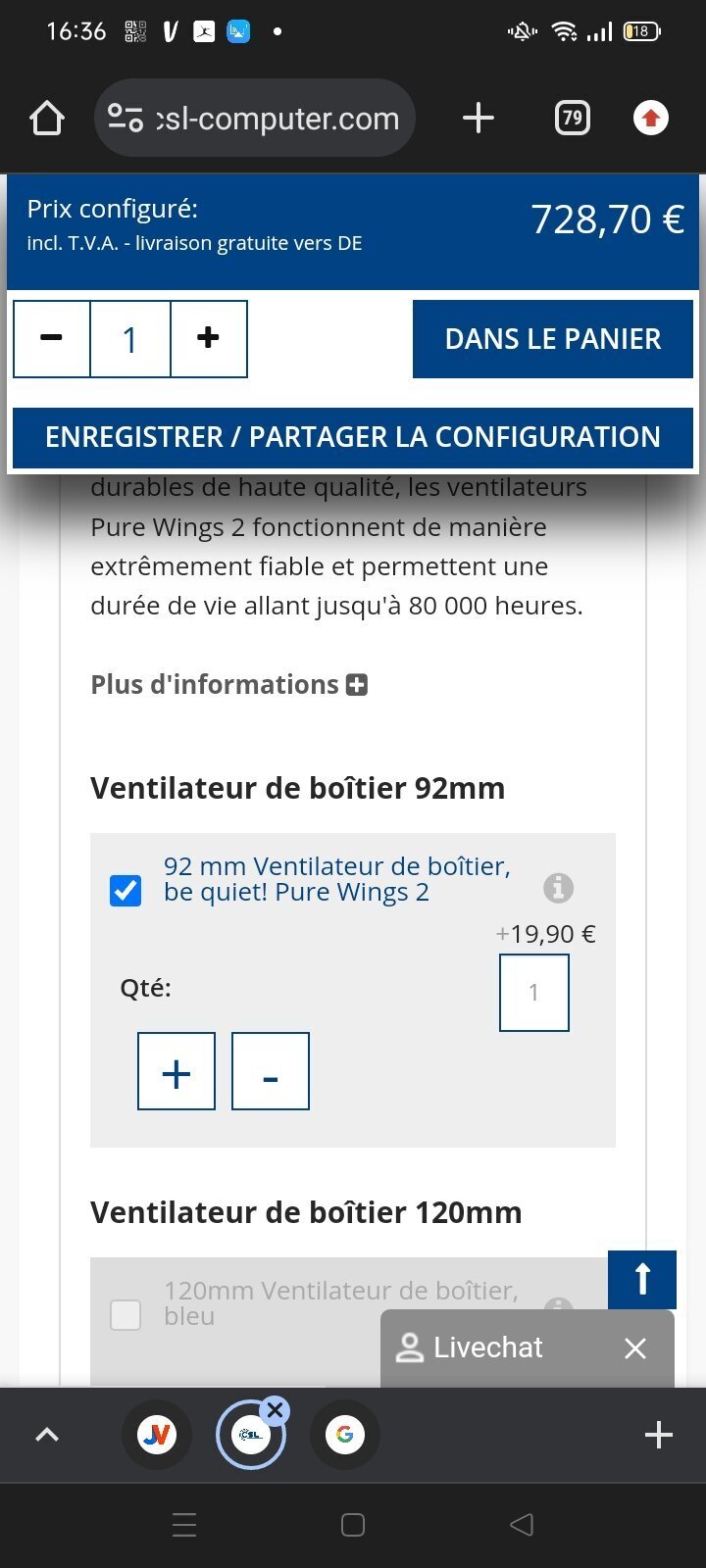Image resolution: width=706 pixels, height=1568 pixels.
Task: Add configuration with Dans le panier
Action: [x=553, y=339]
